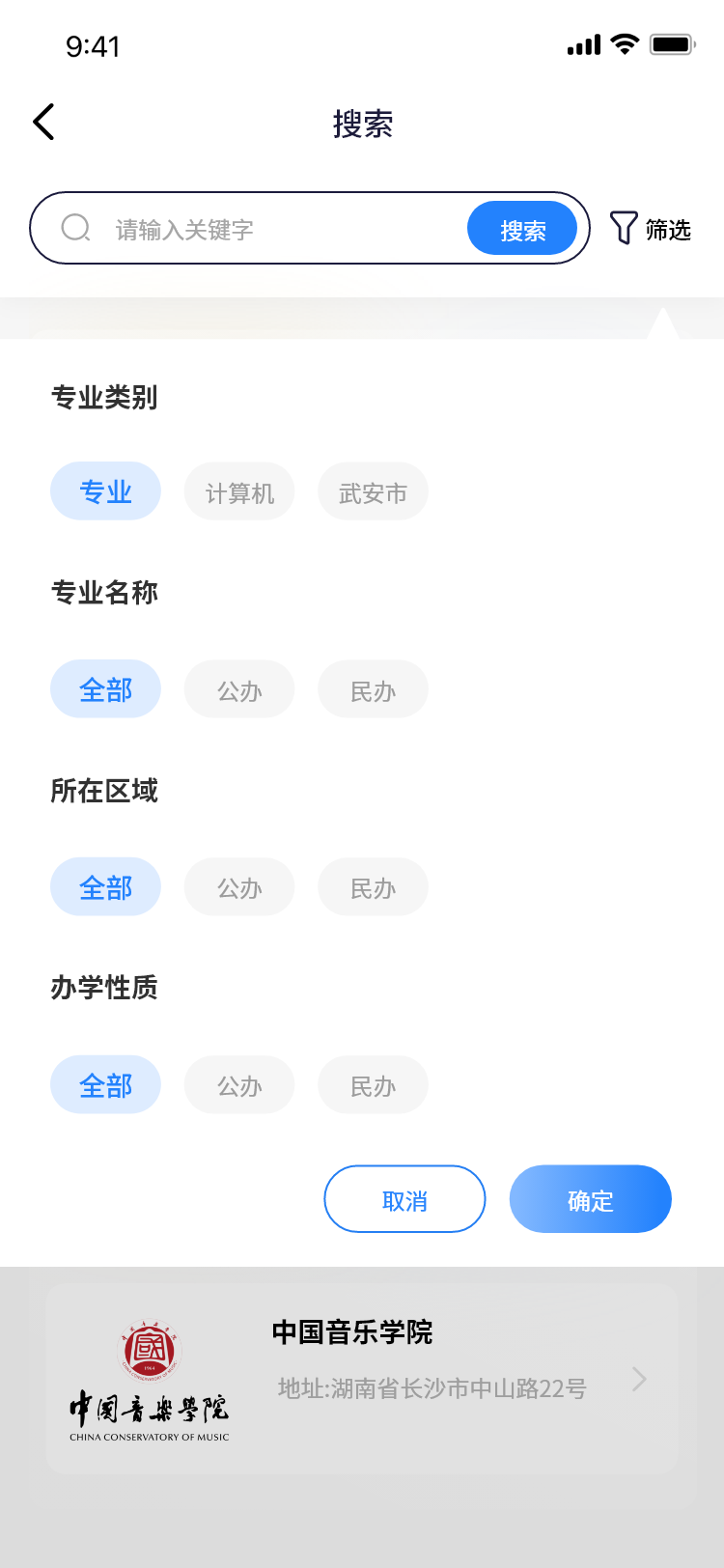Select the 专业 chip under 专业类别
This screenshot has height=1568, width=724.
click(105, 491)
